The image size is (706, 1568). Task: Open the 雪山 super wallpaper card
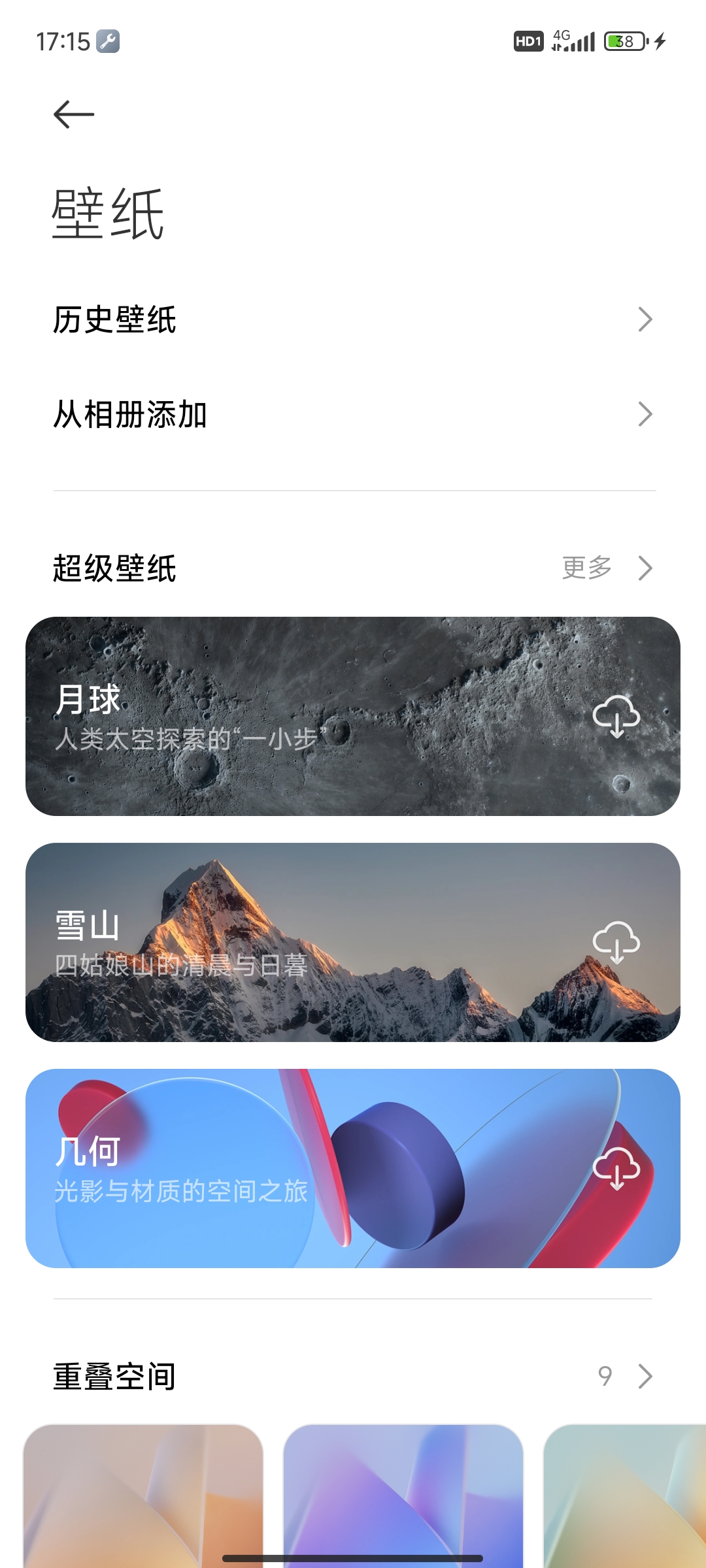(353, 942)
